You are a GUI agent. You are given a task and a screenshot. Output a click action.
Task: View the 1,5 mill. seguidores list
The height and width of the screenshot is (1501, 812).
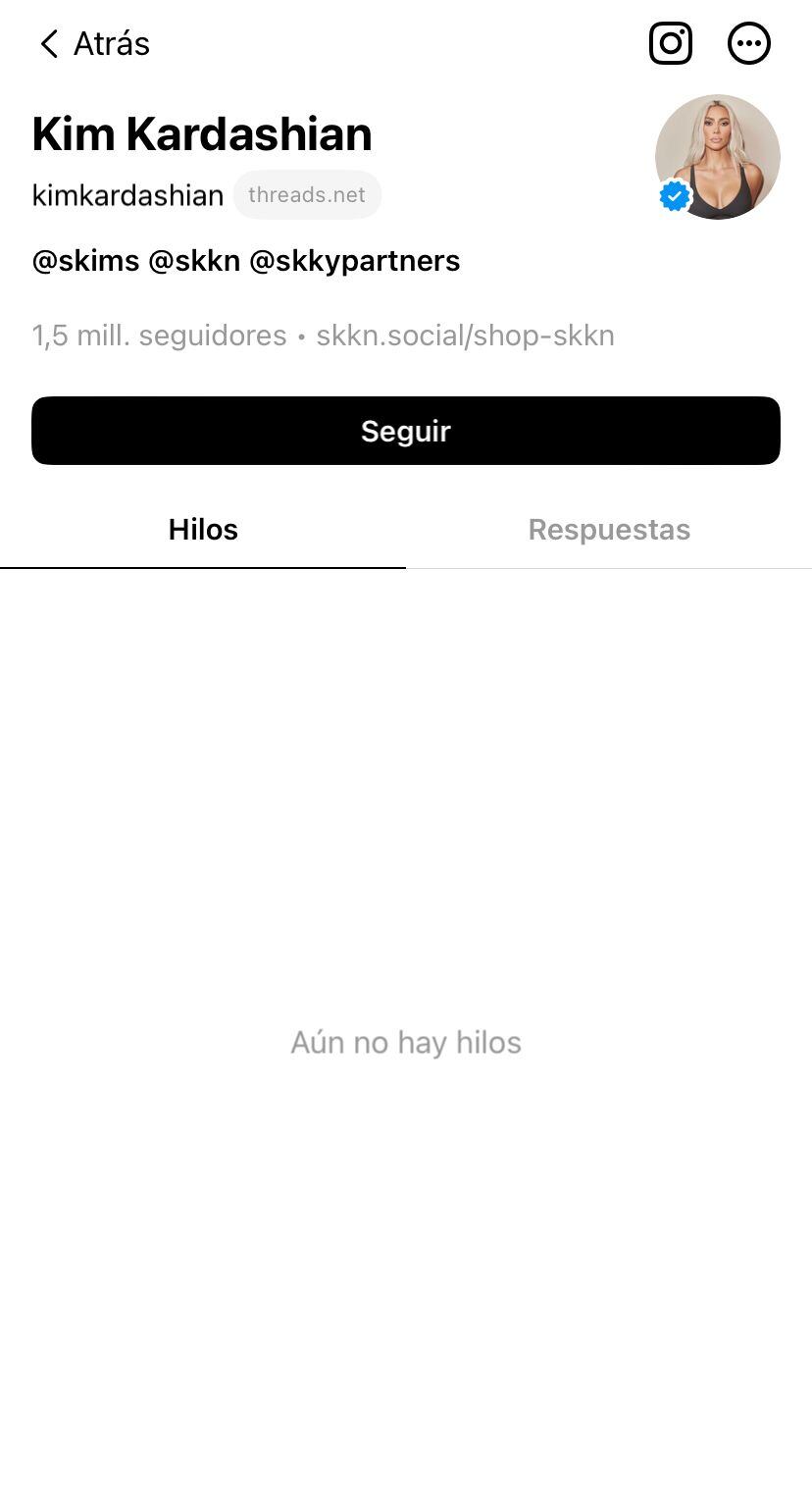click(159, 336)
